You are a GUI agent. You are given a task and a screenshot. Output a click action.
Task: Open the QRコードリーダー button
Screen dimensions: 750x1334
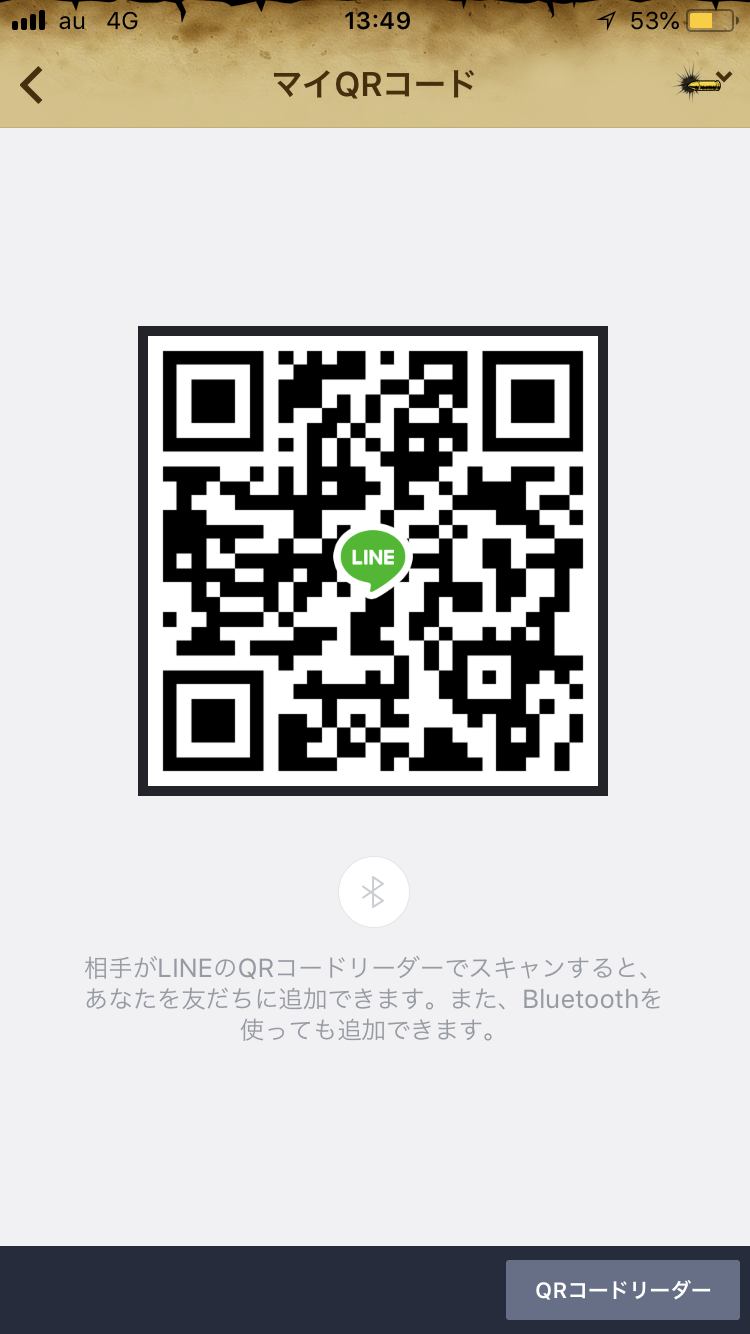(622, 1290)
